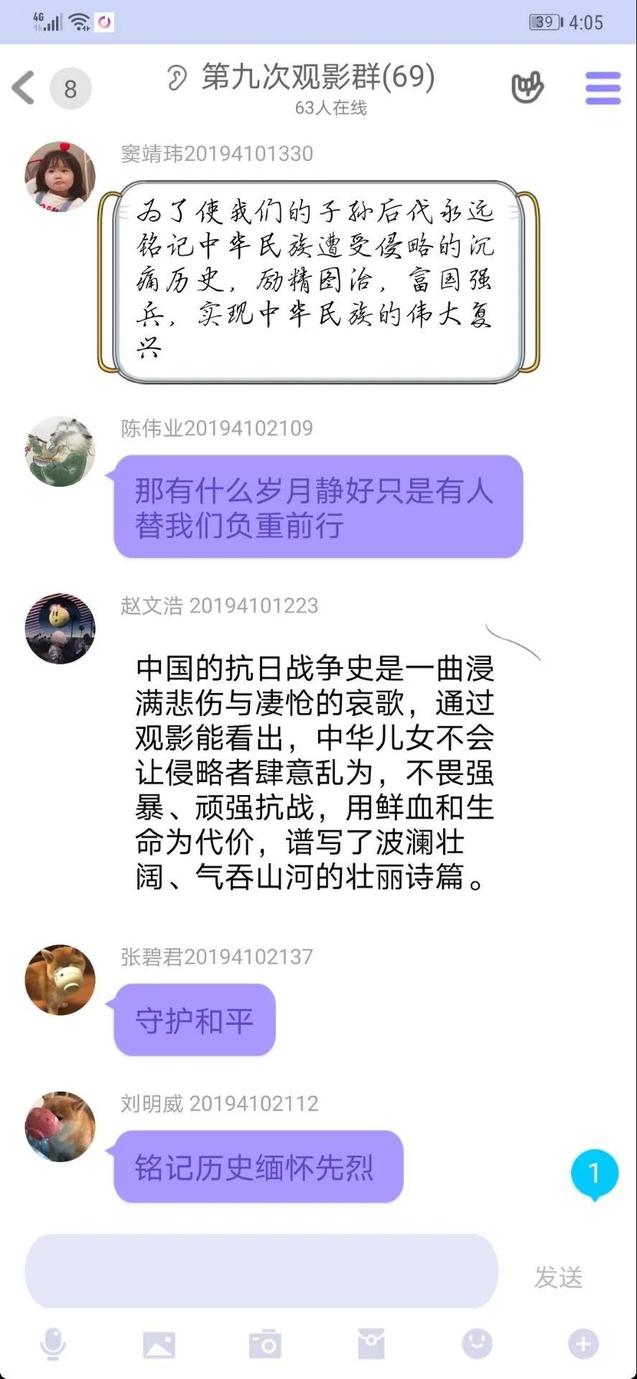Attach a picture from gallery icon

(x=159, y=1344)
